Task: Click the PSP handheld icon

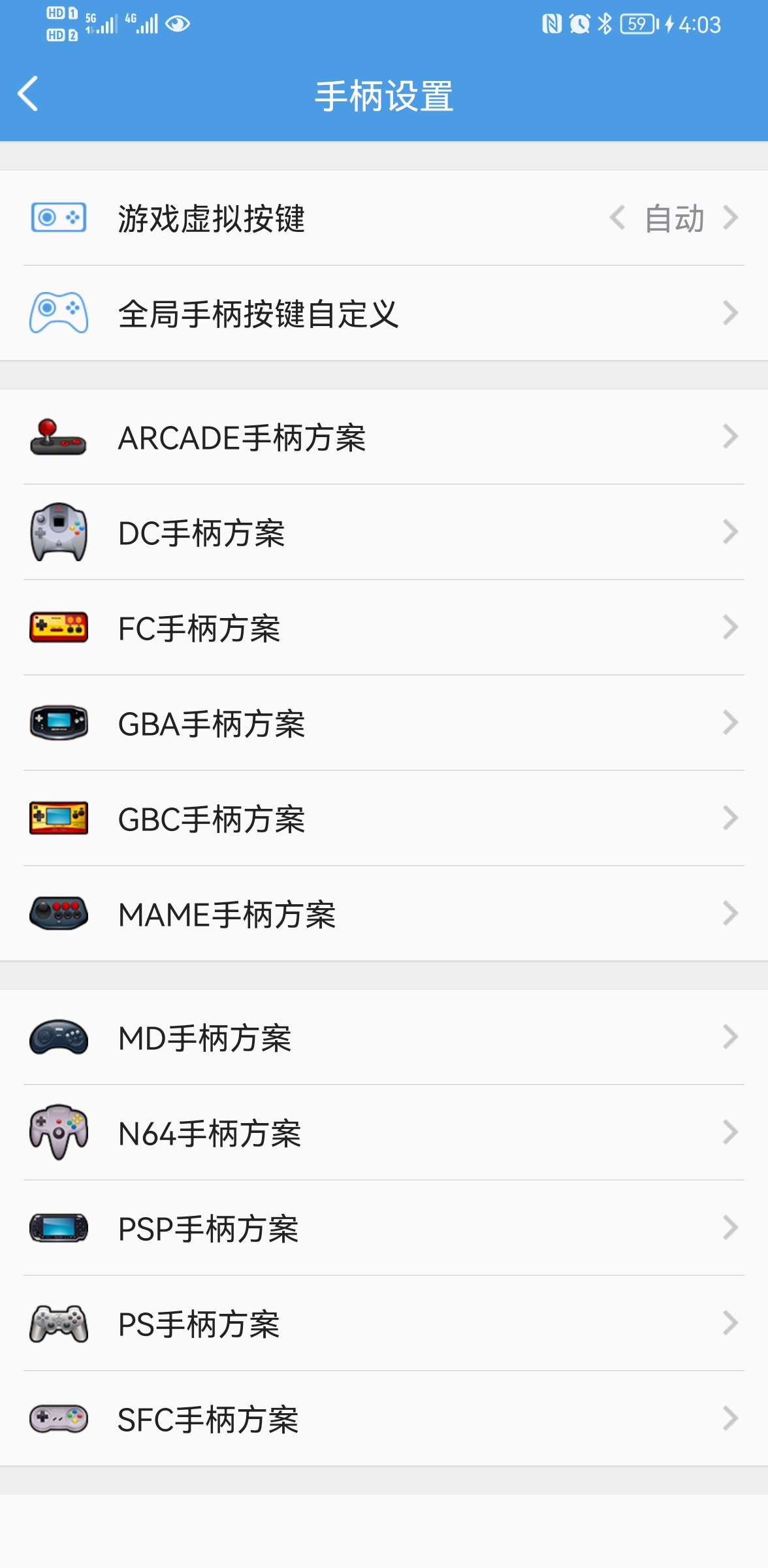Action: click(x=59, y=1230)
